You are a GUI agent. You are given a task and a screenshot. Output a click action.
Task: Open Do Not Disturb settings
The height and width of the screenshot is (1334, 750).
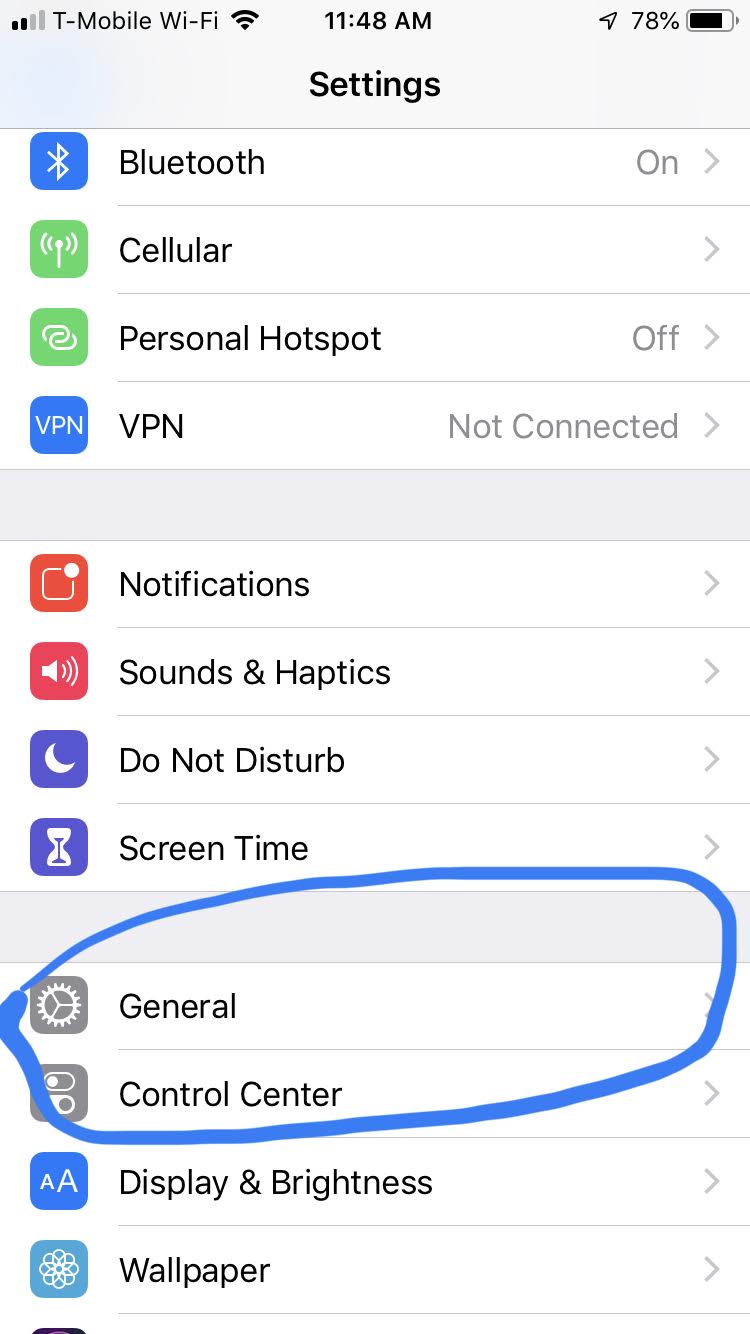[x=375, y=760]
